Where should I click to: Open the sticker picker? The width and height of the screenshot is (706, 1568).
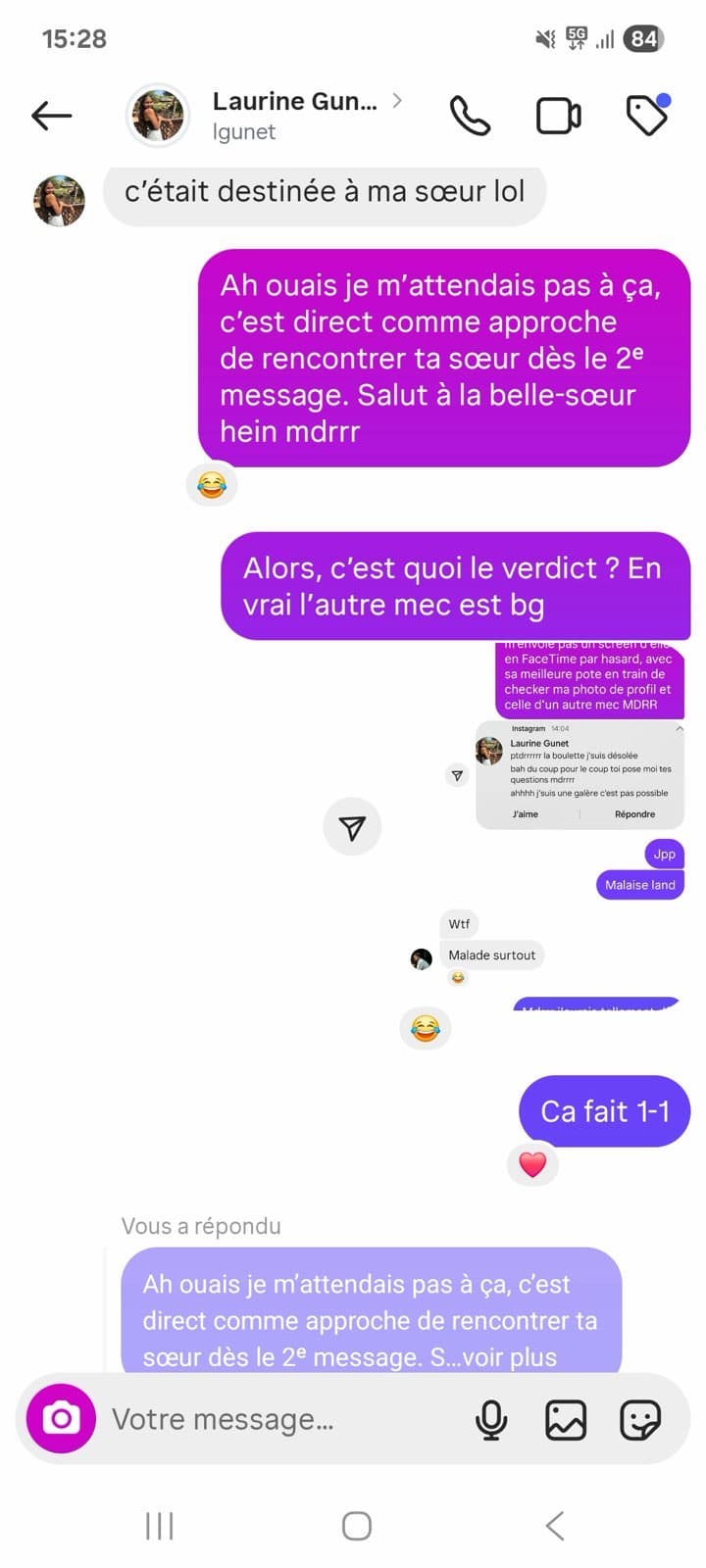coord(639,1418)
